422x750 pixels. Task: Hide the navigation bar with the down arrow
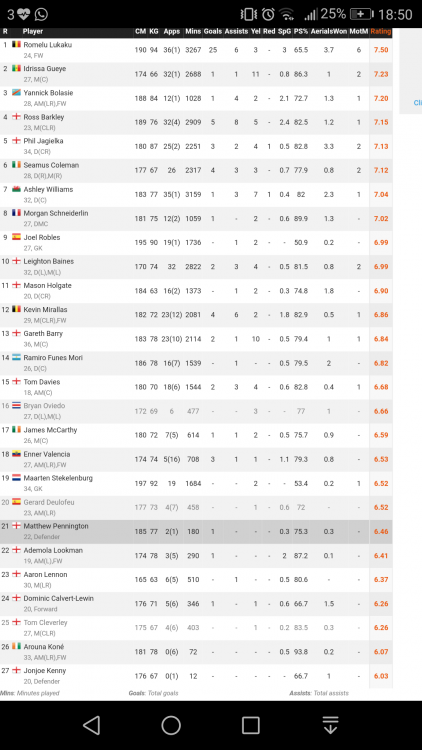tap(330, 725)
